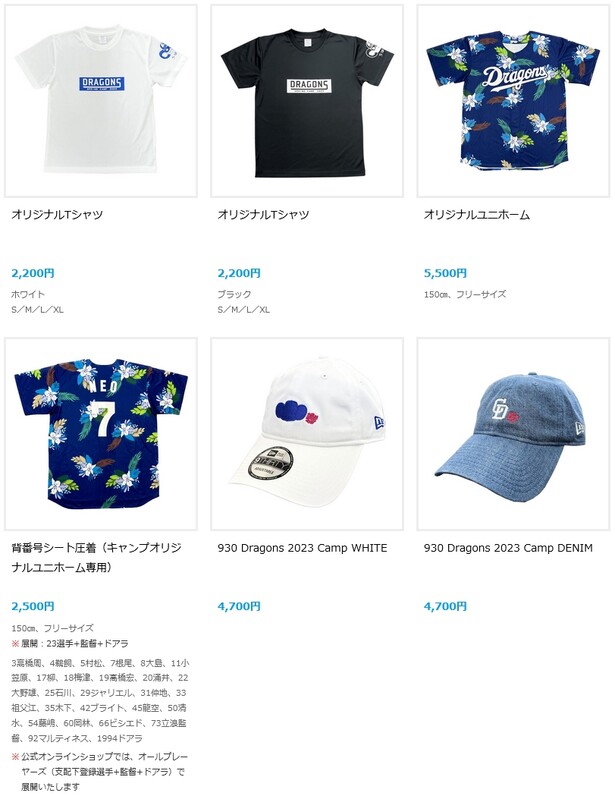Select the 930 Dragons 2023 Camp DENIM cap
The image size is (615, 796).
point(513,433)
